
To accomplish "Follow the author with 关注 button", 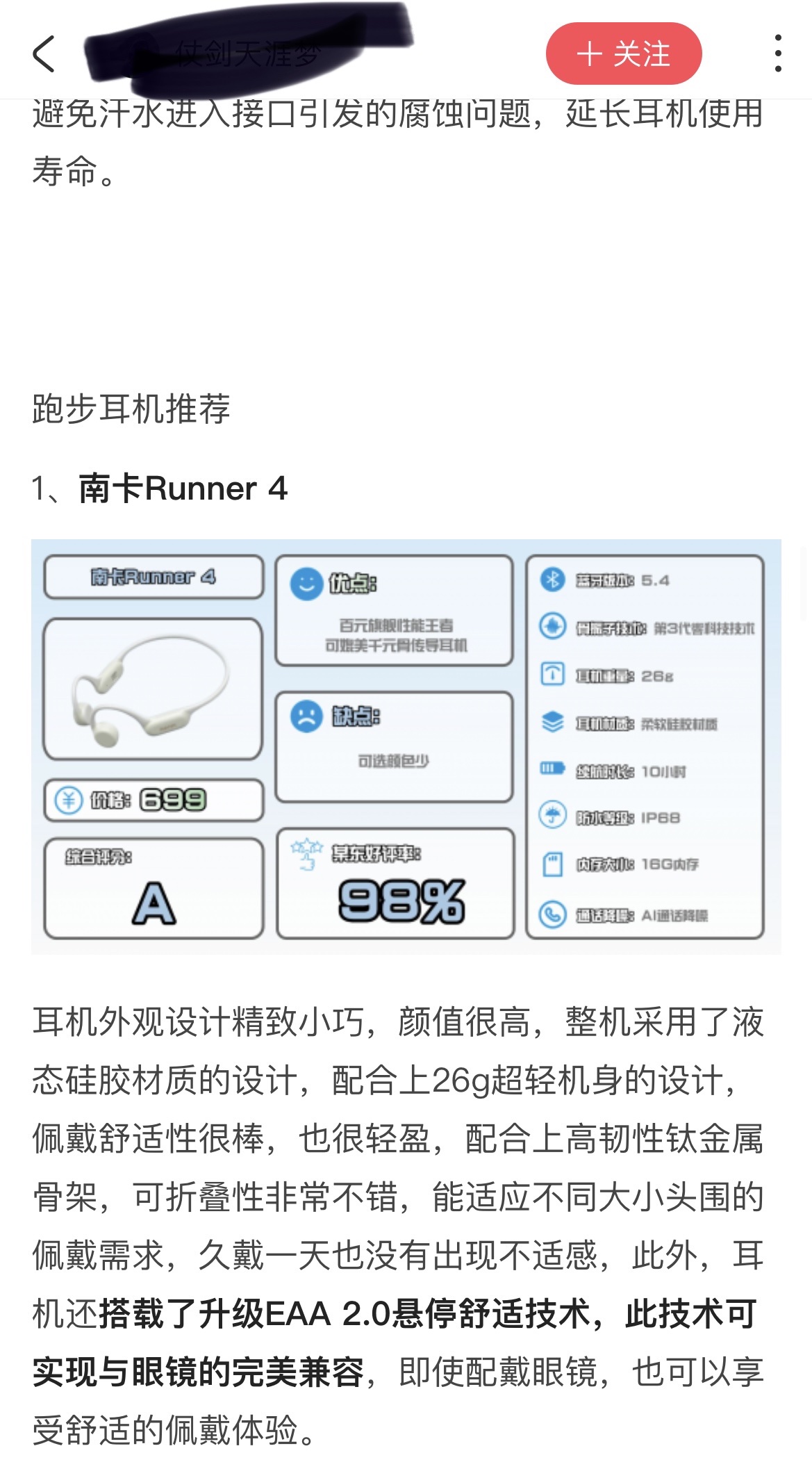I will [x=623, y=54].
